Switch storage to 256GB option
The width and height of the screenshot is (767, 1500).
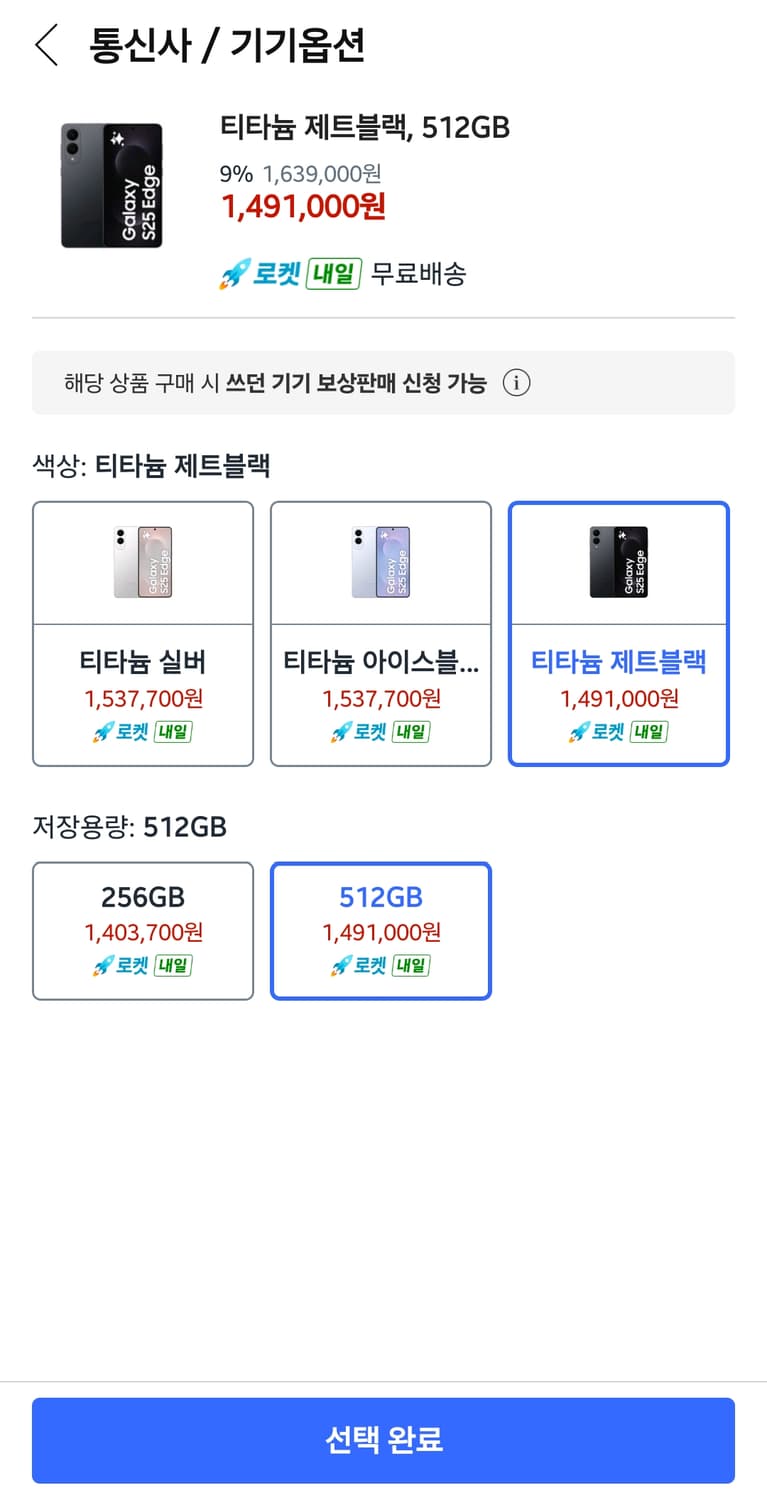click(143, 930)
